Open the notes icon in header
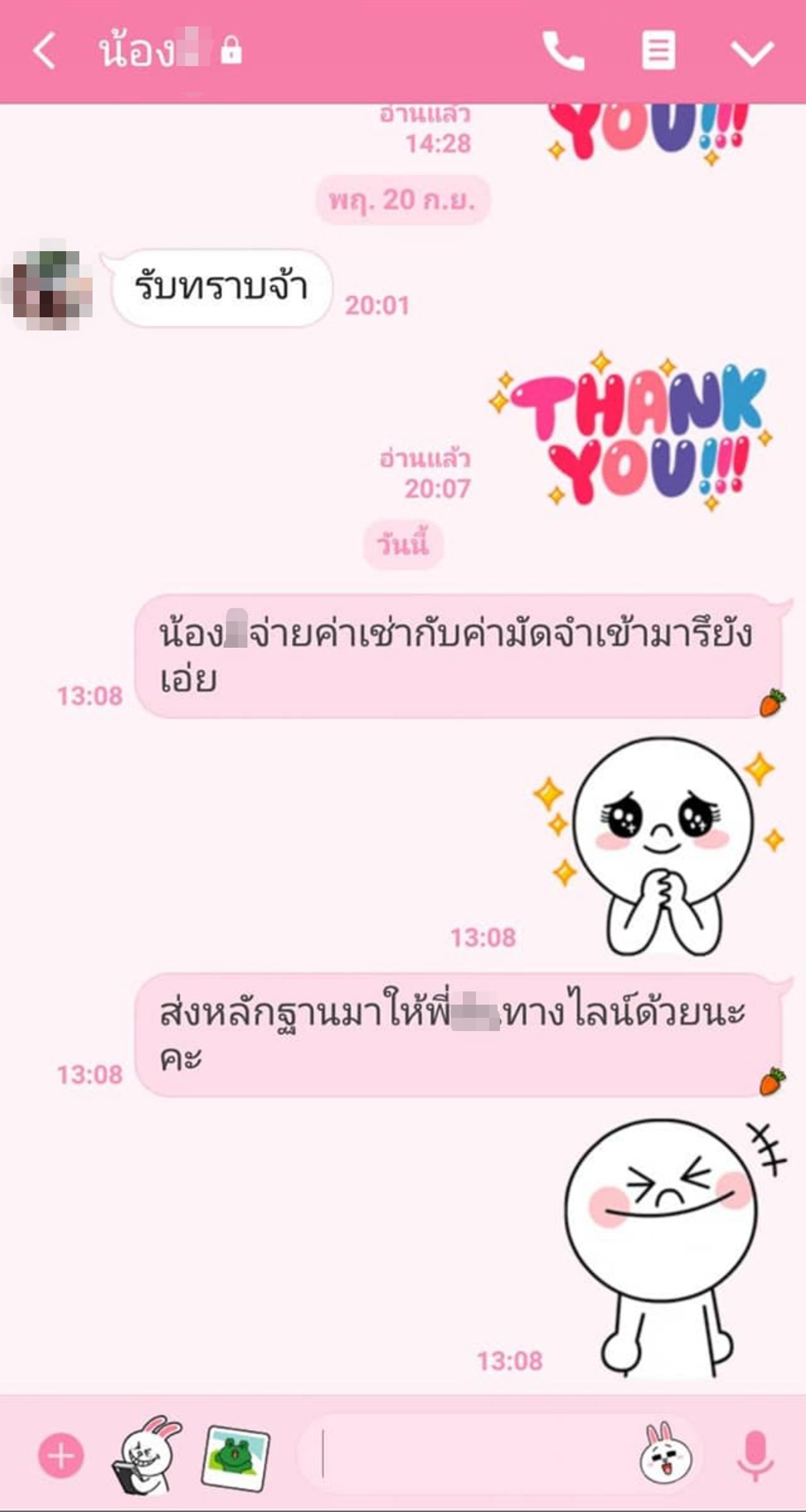 (x=659, y=51)
